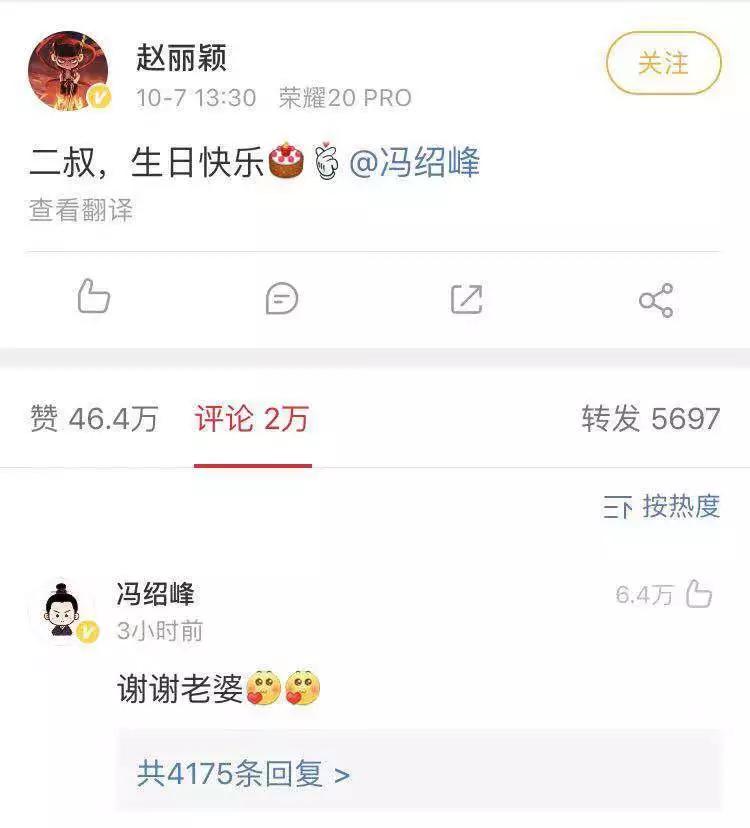Switch to the 赞 46.4万 tab

coord(94,419)
